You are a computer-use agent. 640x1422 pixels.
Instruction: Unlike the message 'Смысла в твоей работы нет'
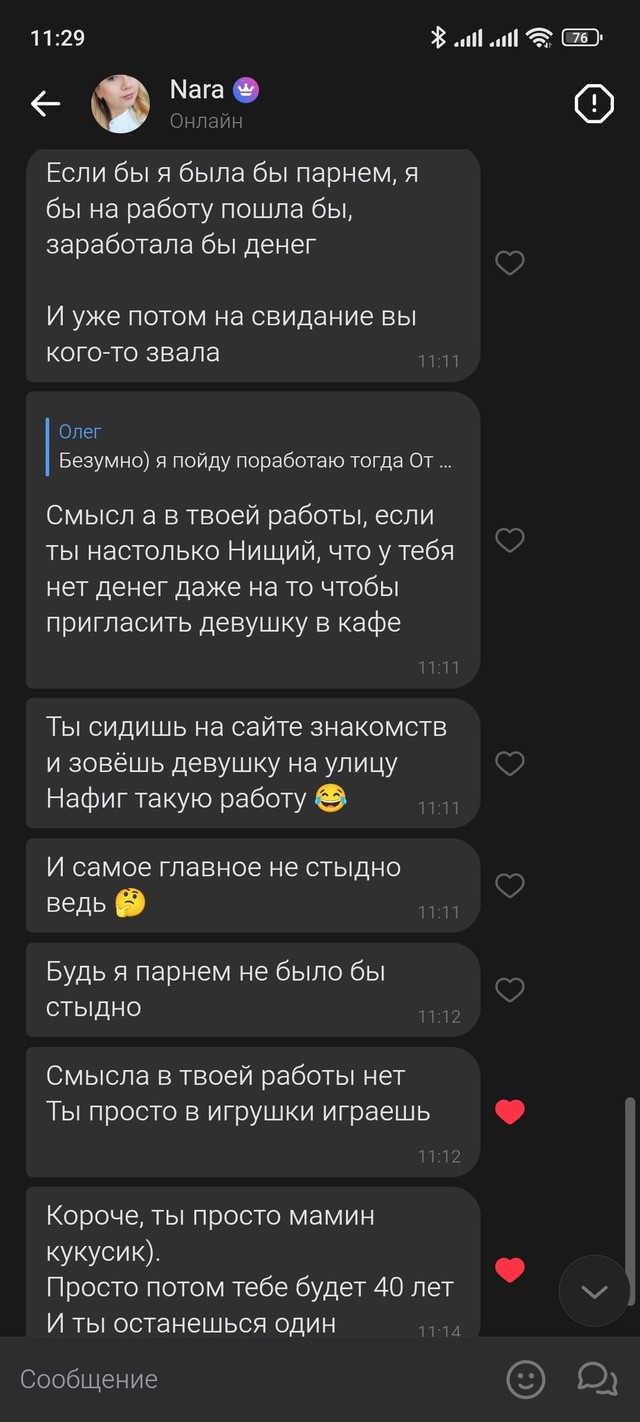(510, 1111)
